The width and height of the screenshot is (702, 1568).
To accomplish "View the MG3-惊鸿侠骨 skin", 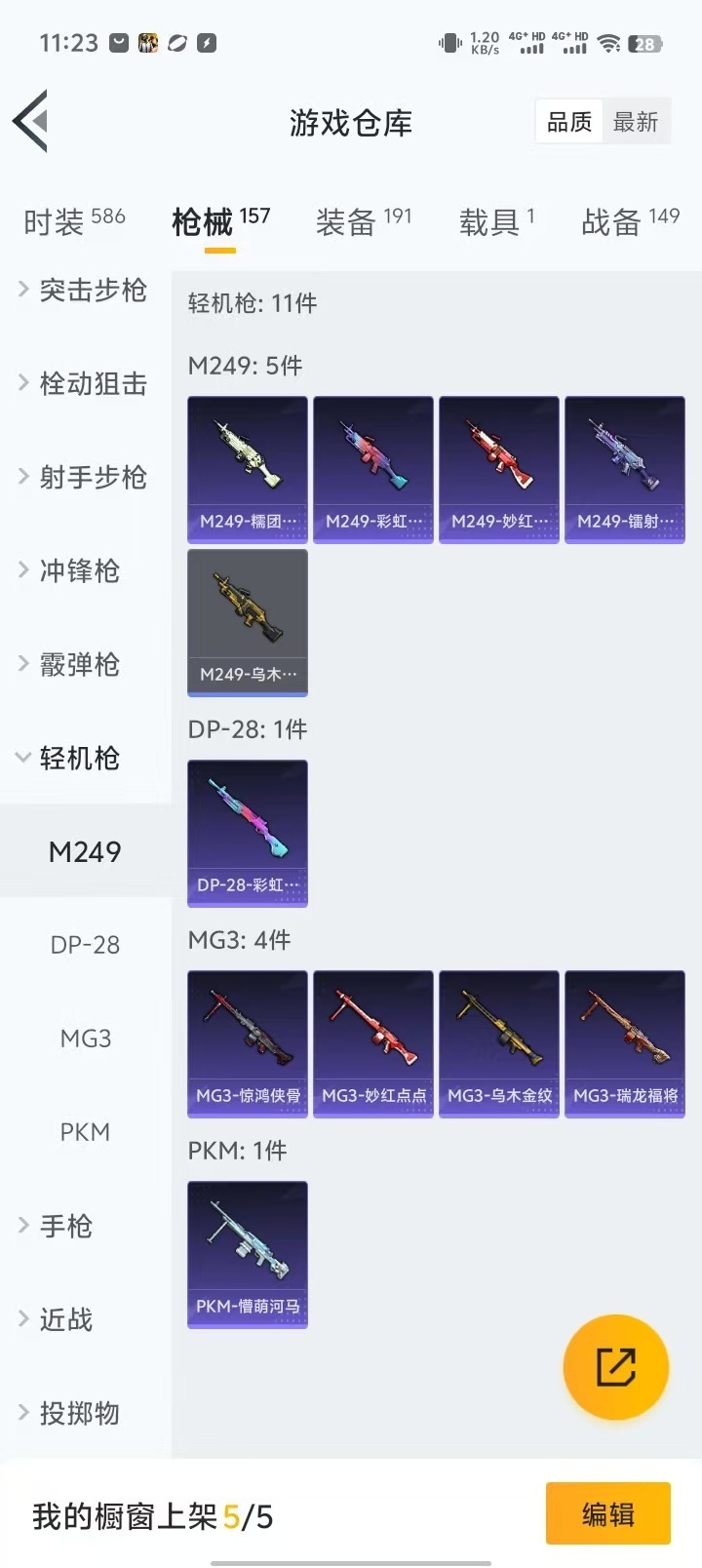I will tap(248, 1043).
